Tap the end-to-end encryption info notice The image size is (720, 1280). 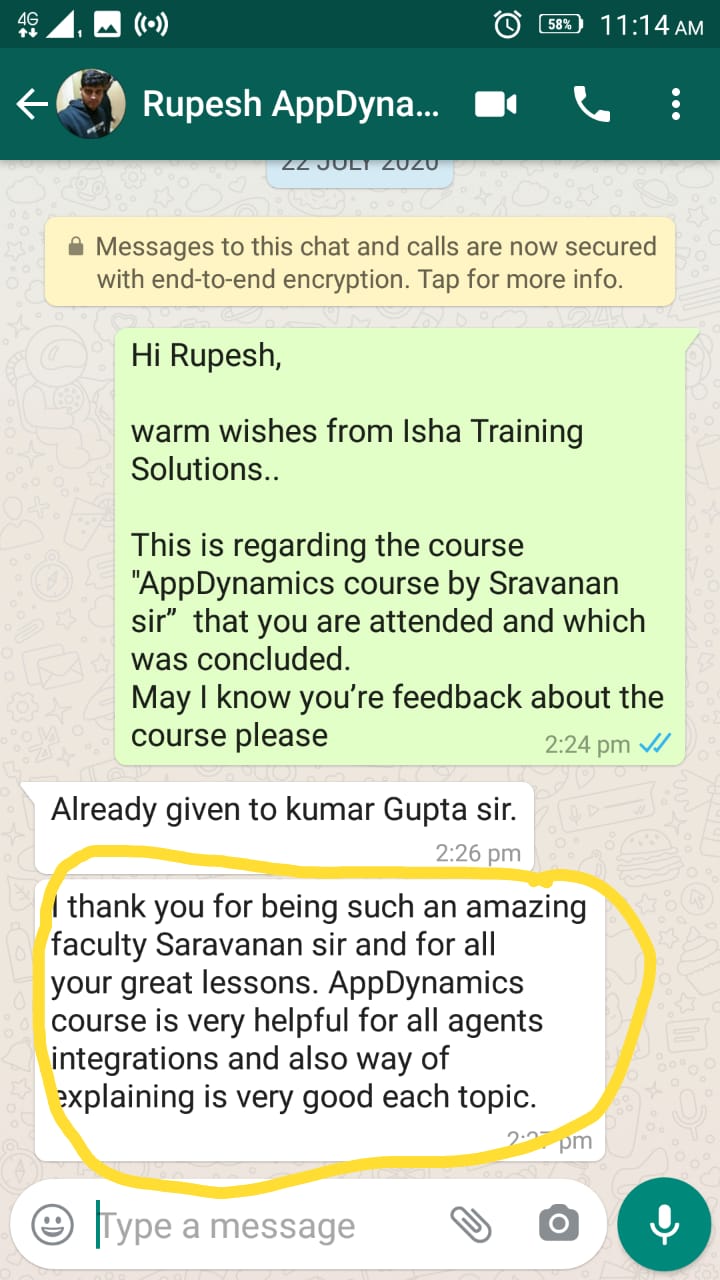[360, 262]
